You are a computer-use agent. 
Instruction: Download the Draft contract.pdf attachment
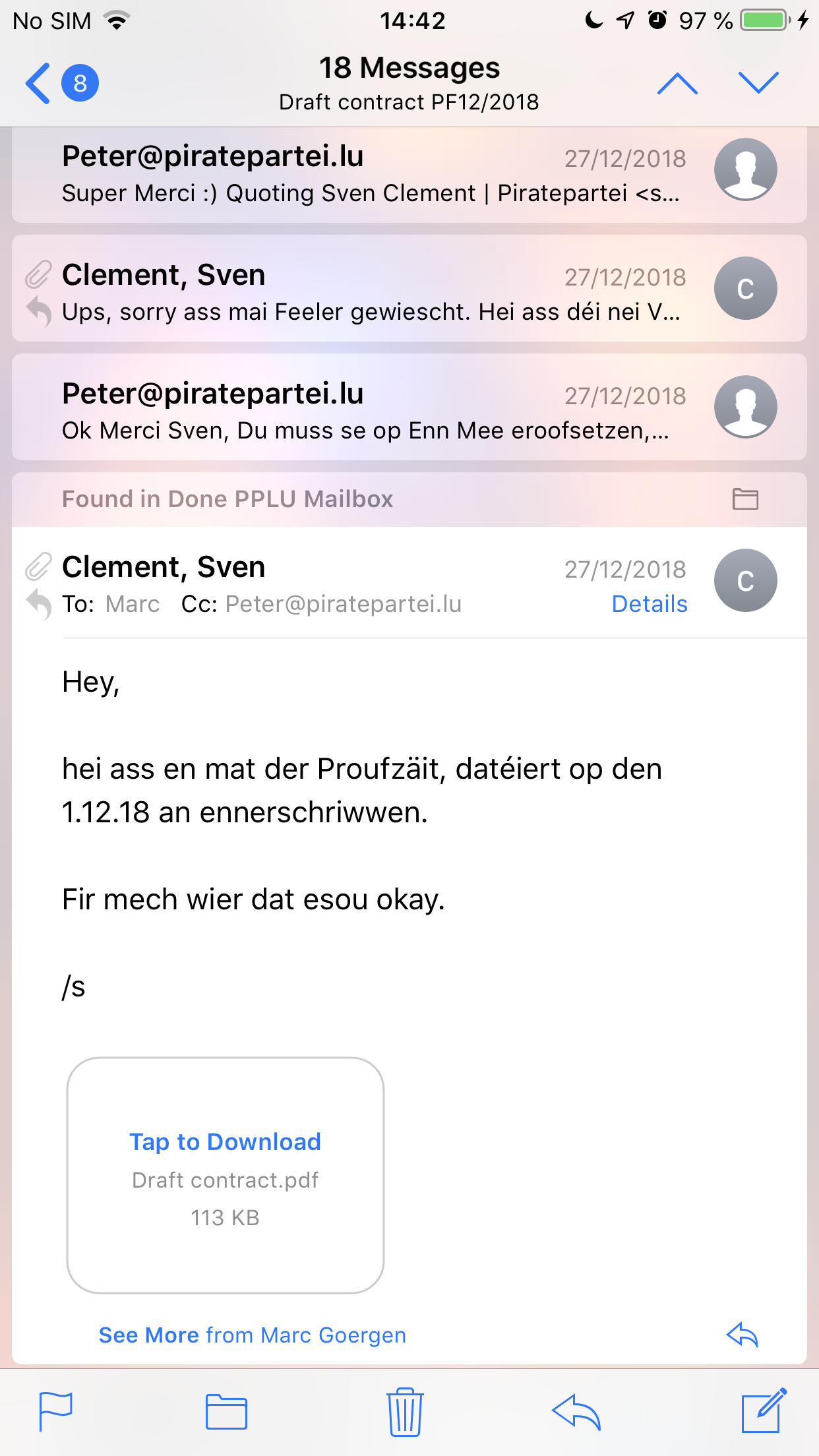[226, 1174]
